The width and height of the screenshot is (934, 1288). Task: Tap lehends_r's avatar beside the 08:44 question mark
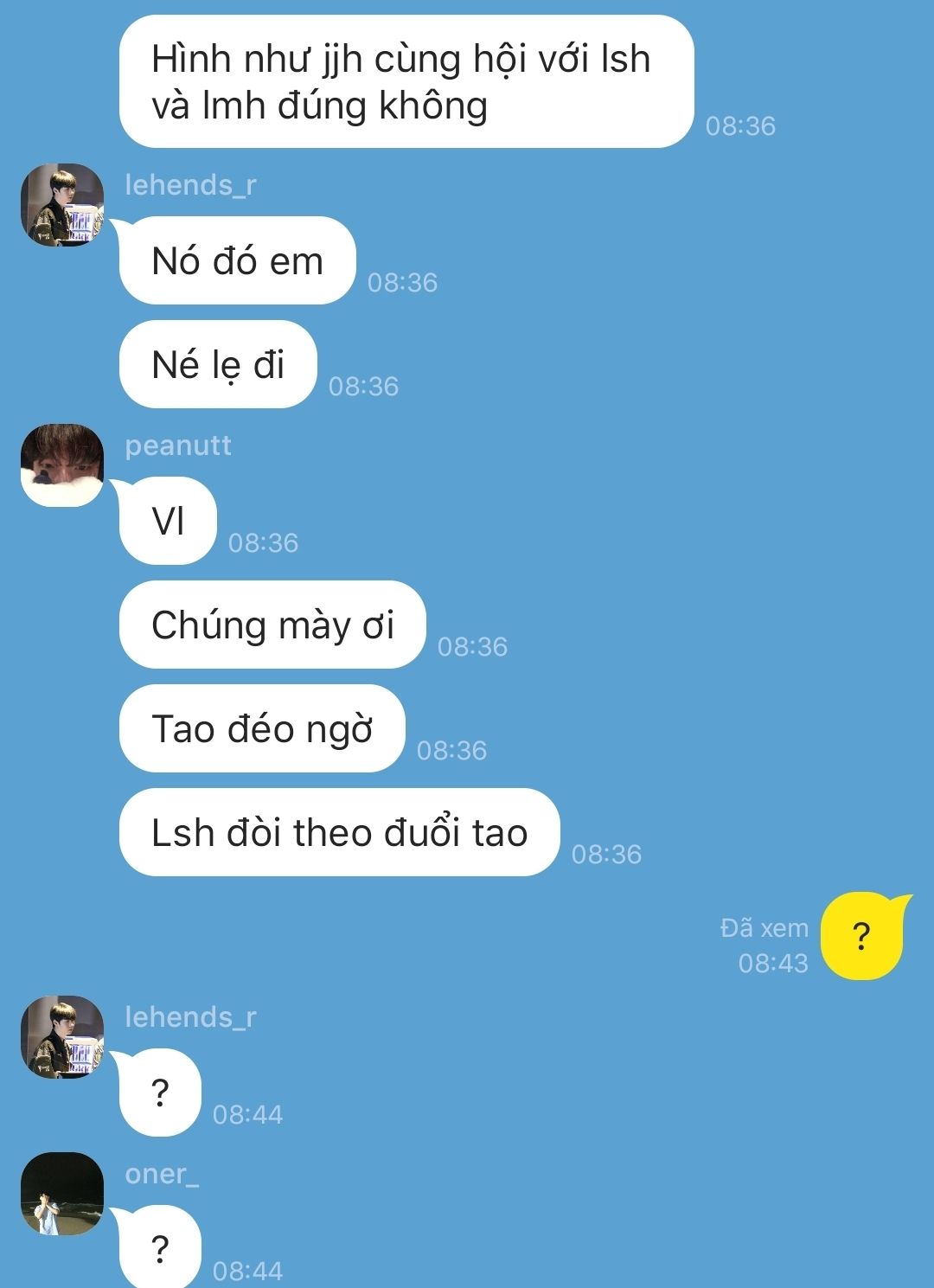coord(62,1036)
